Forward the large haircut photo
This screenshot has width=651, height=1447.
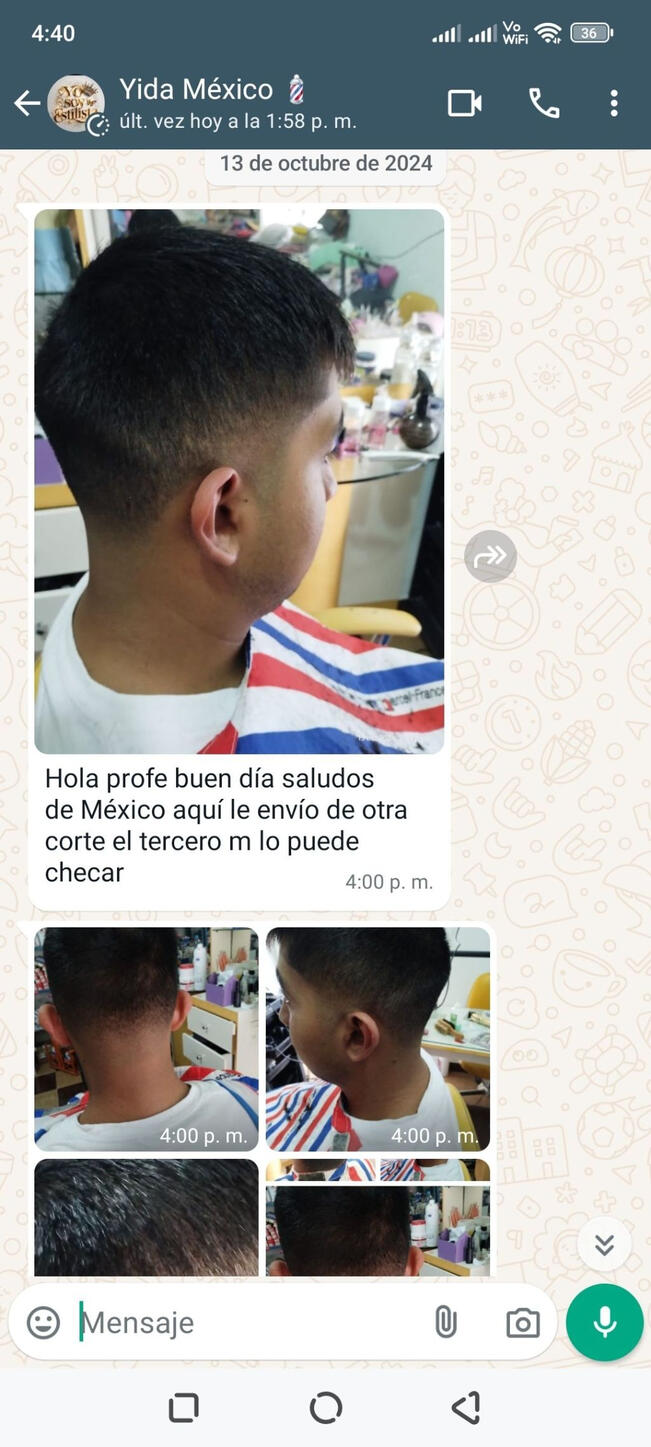click(x=490, y=556)
